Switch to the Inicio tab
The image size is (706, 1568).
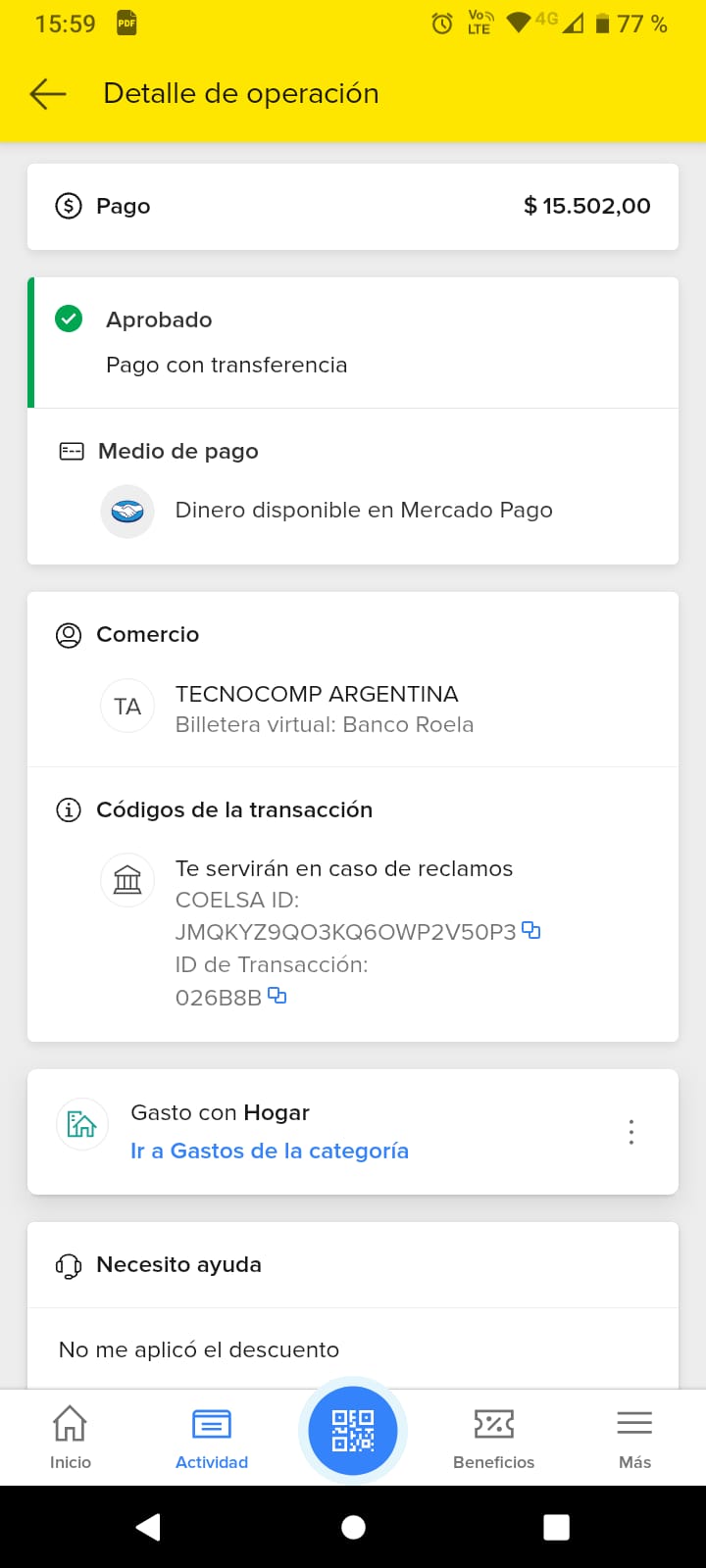[71, 1437]
